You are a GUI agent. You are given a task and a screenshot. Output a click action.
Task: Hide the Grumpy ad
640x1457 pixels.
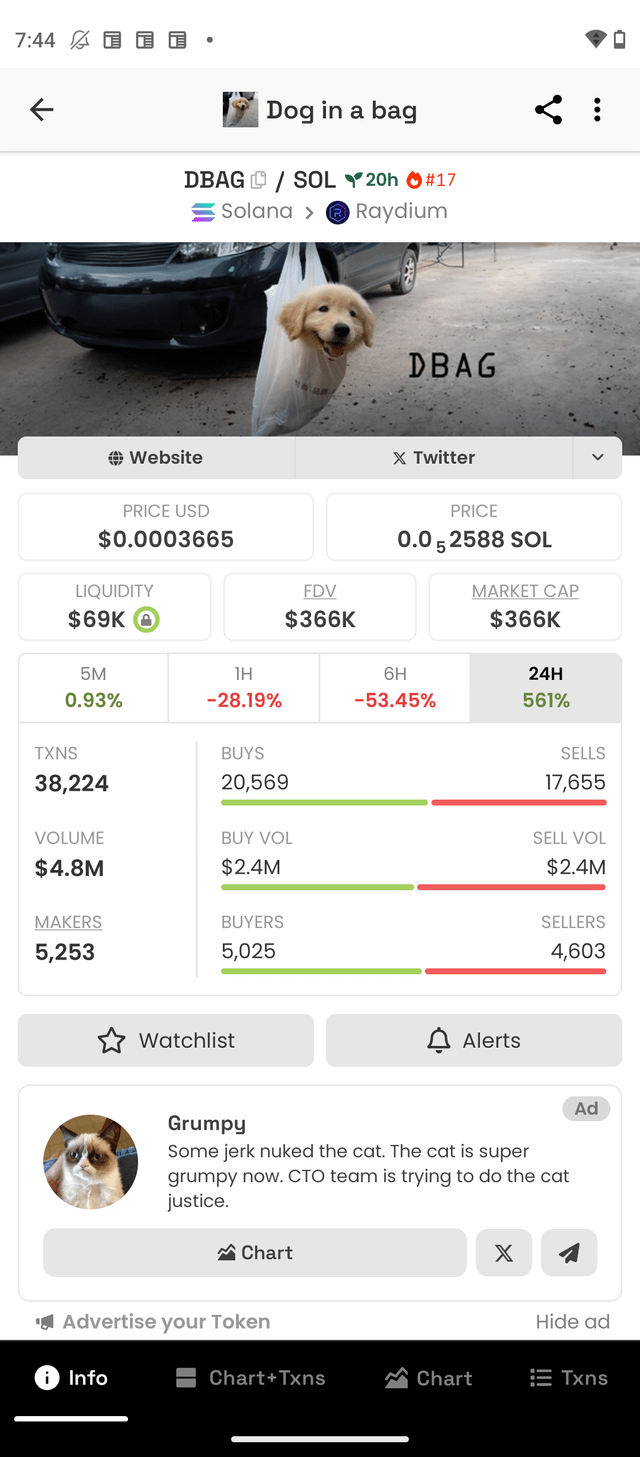572,1322
